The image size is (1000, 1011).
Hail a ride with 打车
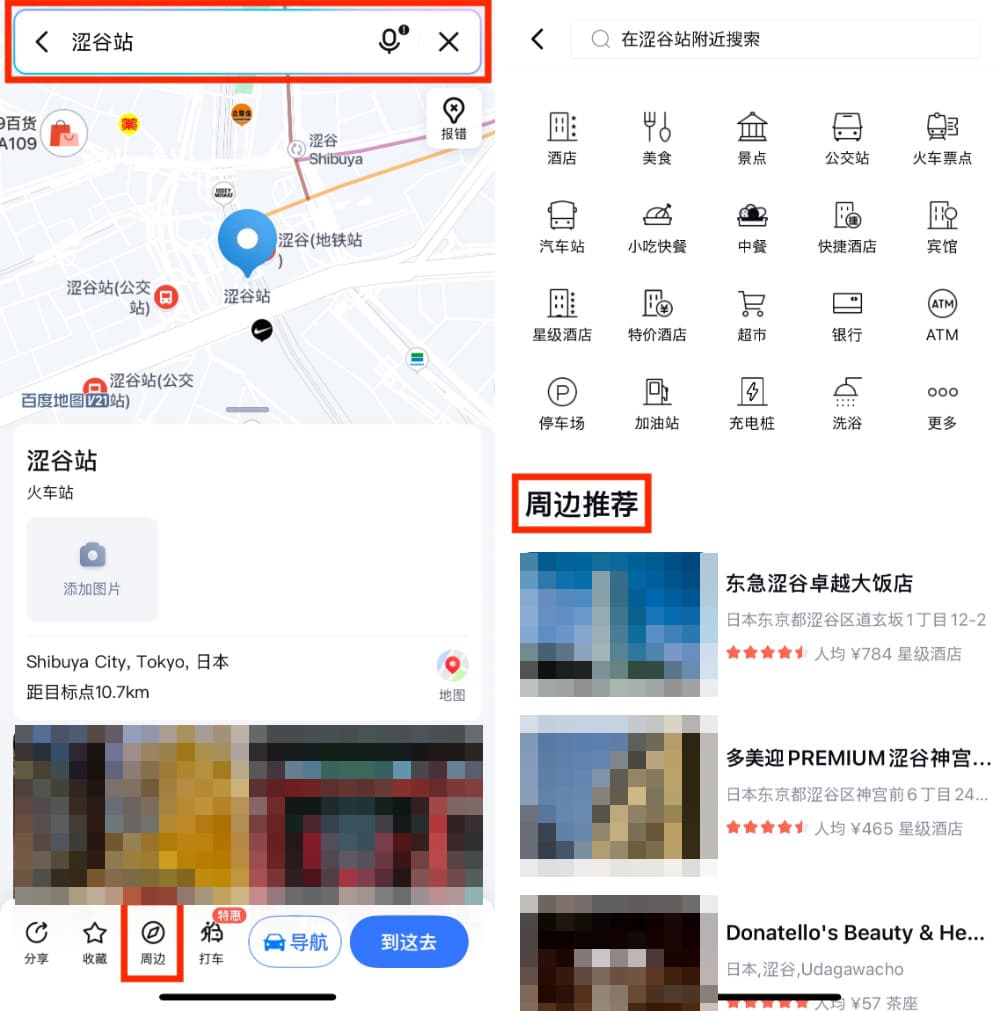click(x=211, y=943)
